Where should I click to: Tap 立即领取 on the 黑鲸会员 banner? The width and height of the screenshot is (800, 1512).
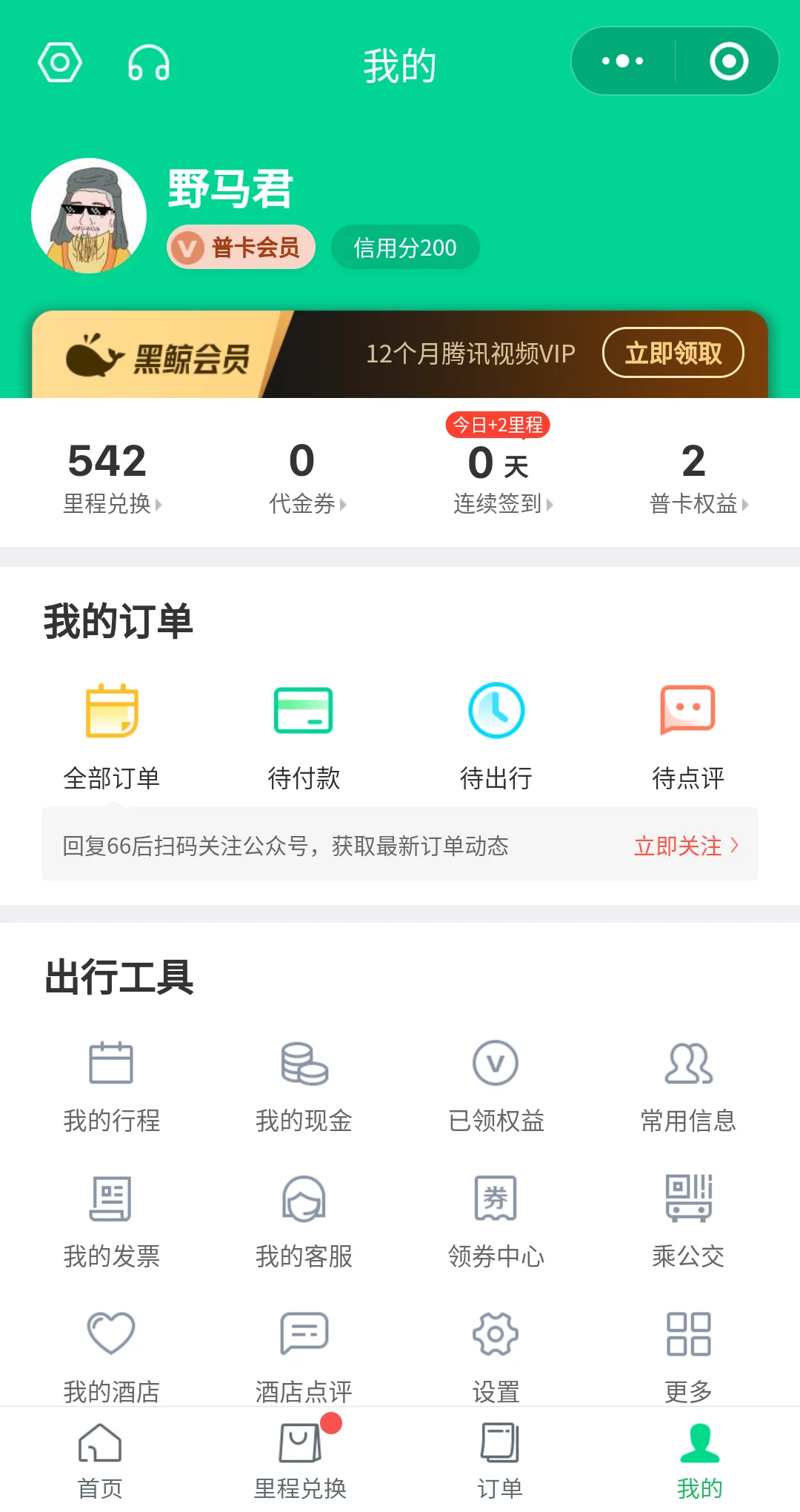pos(673,353)
